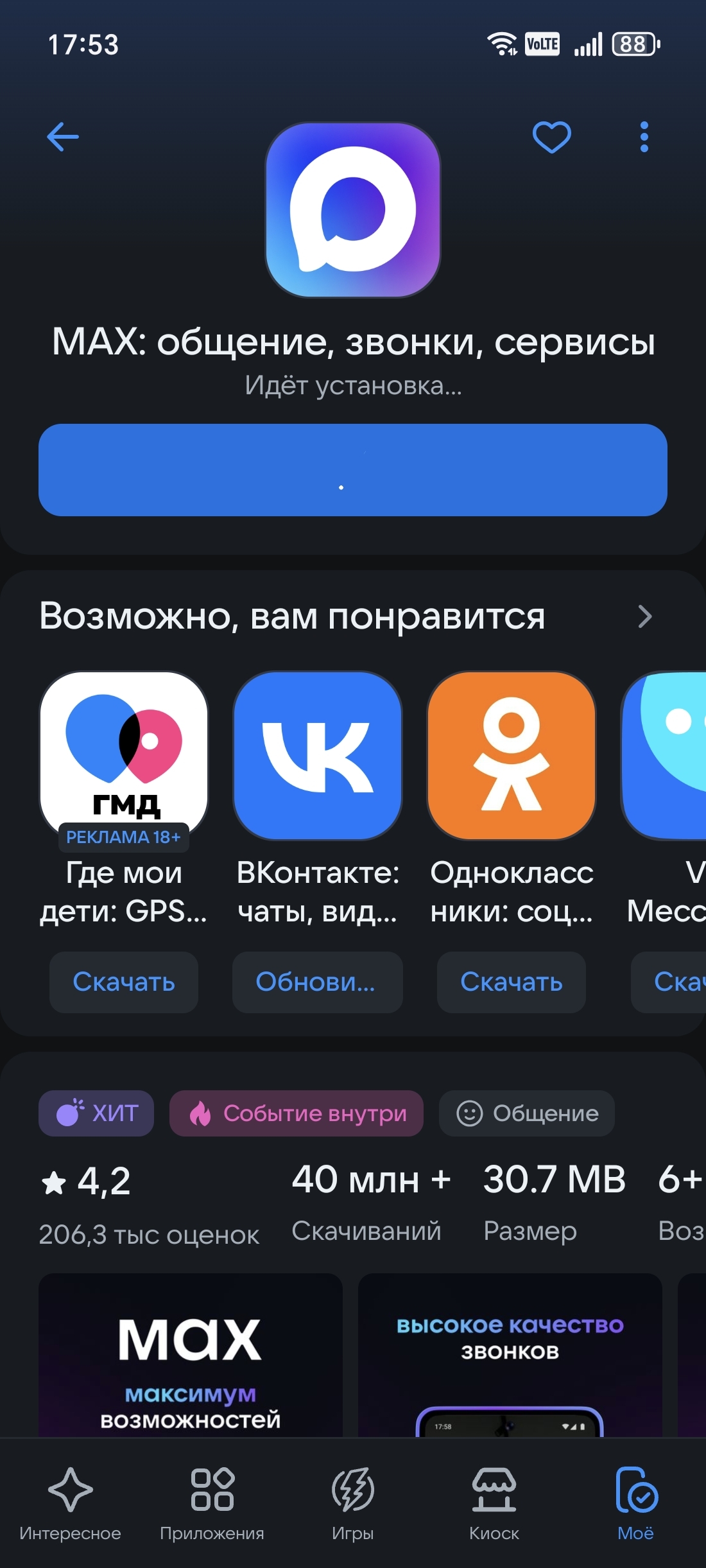Select the ХИТ chip
The height and width of the screenshot is (1568, 706).
coord(96,1113)
